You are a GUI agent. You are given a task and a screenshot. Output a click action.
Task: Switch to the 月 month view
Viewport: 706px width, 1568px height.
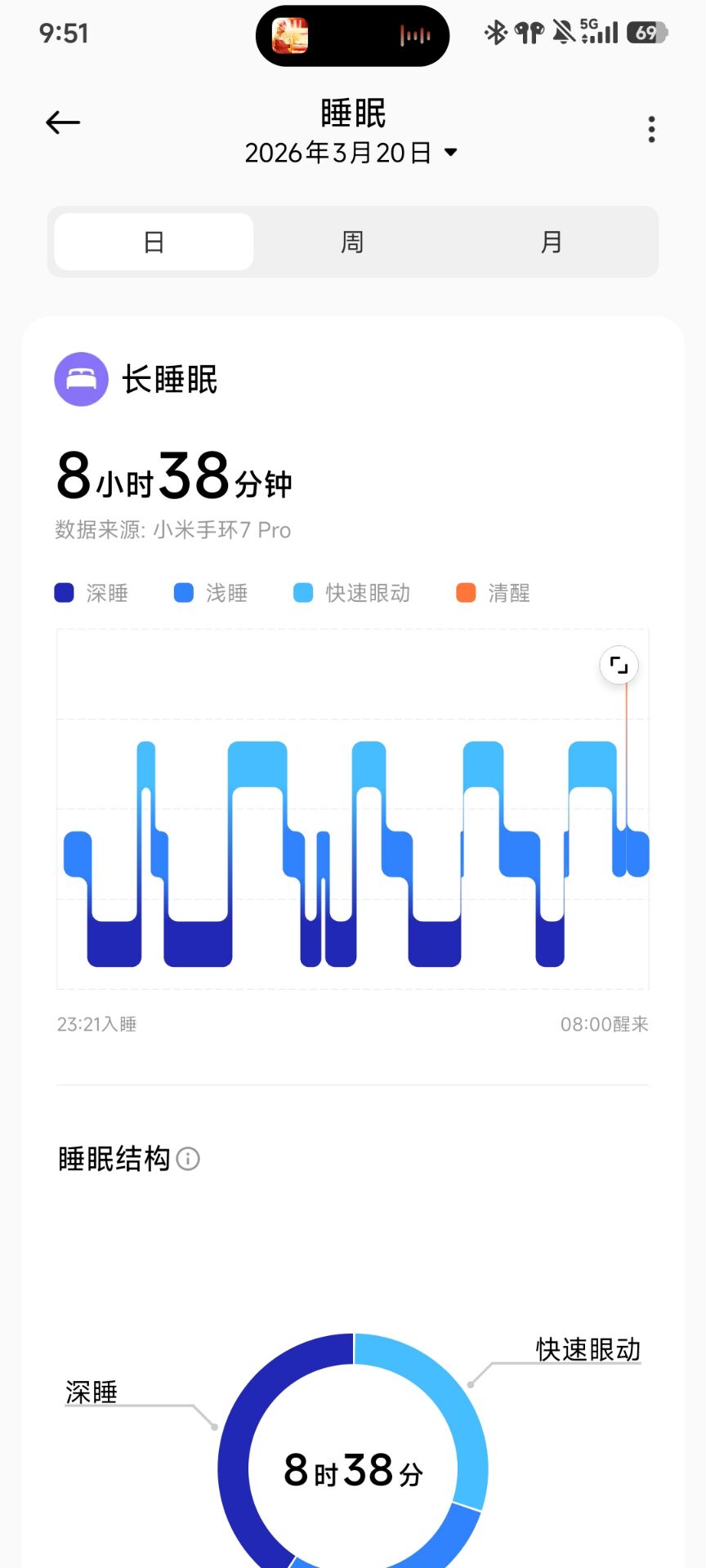point(552,242)
